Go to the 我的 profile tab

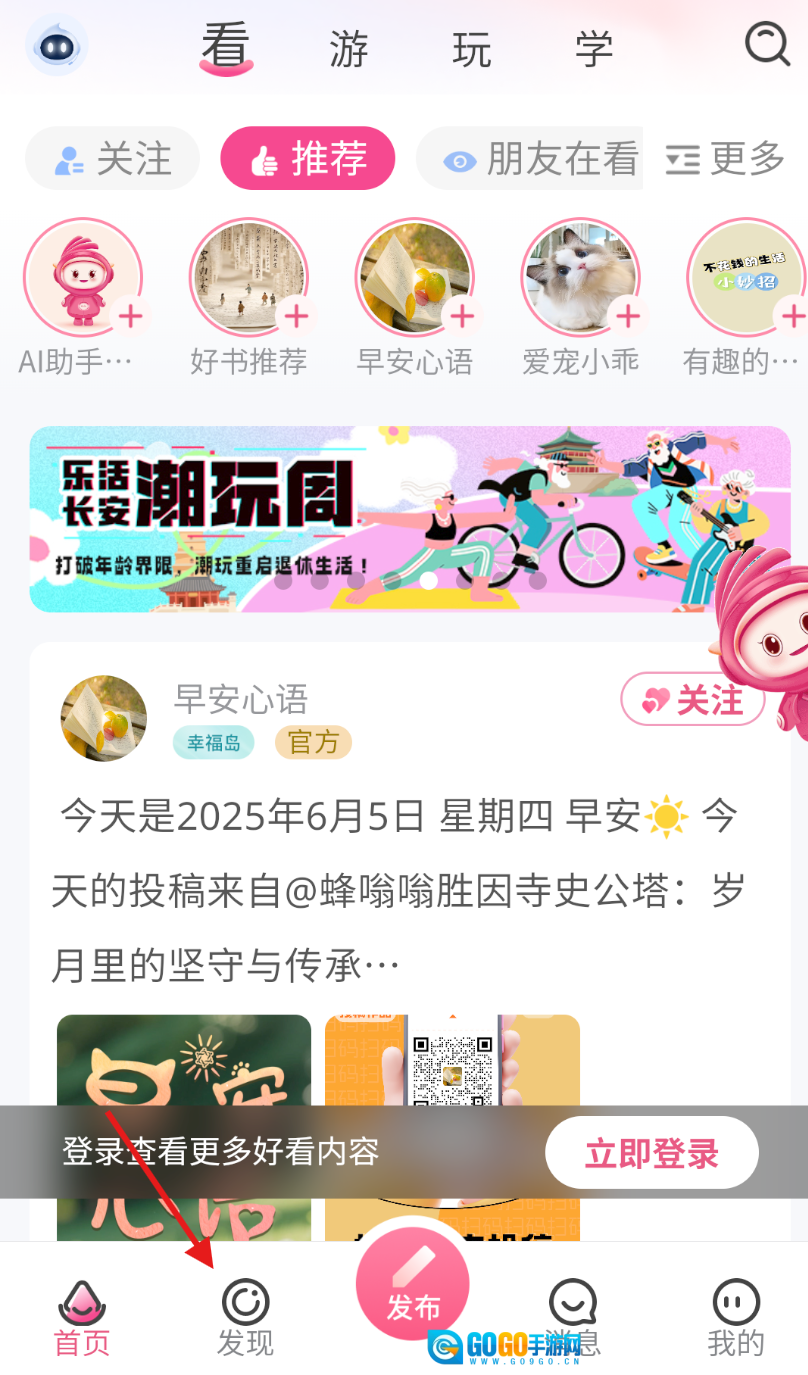coord(736,1318)
